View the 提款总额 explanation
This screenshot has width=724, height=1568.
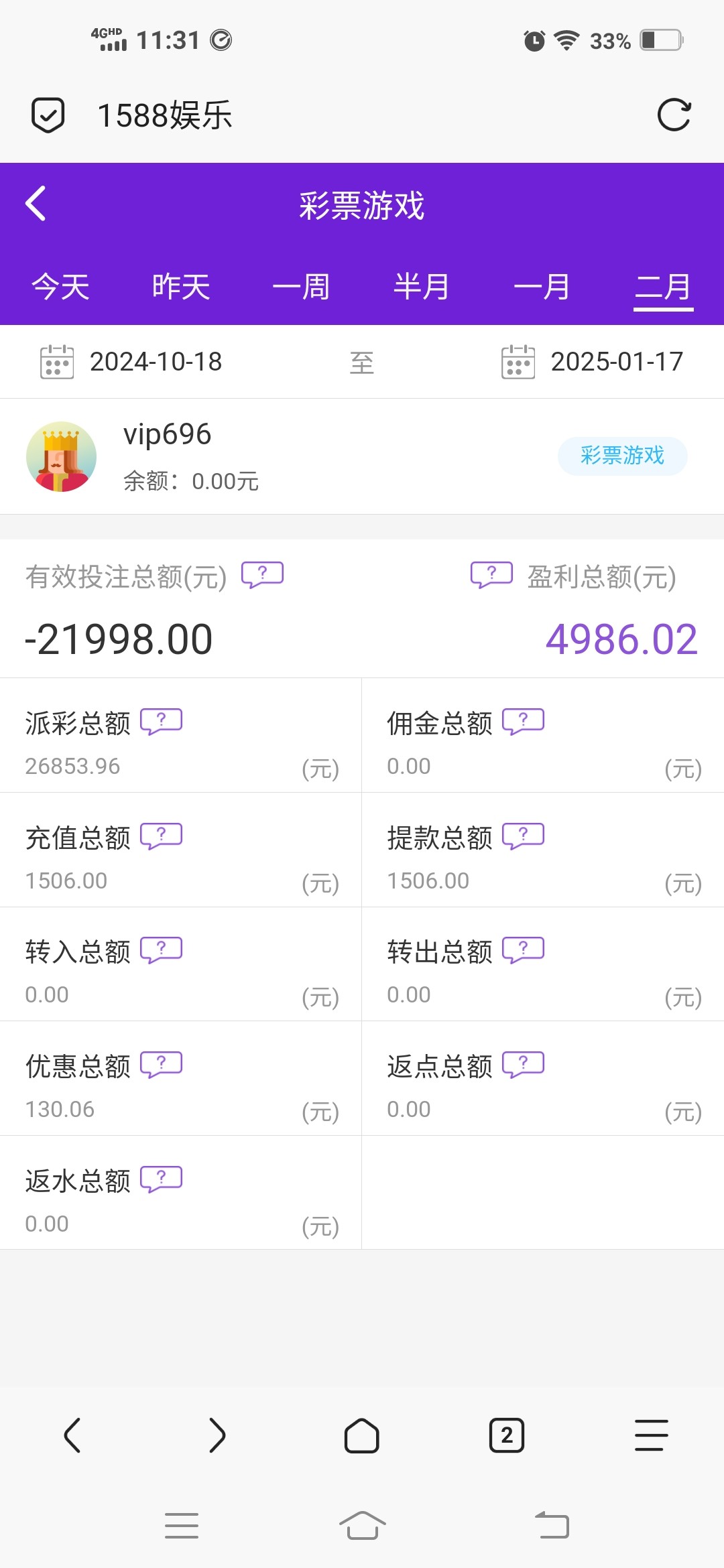(523, 836)
